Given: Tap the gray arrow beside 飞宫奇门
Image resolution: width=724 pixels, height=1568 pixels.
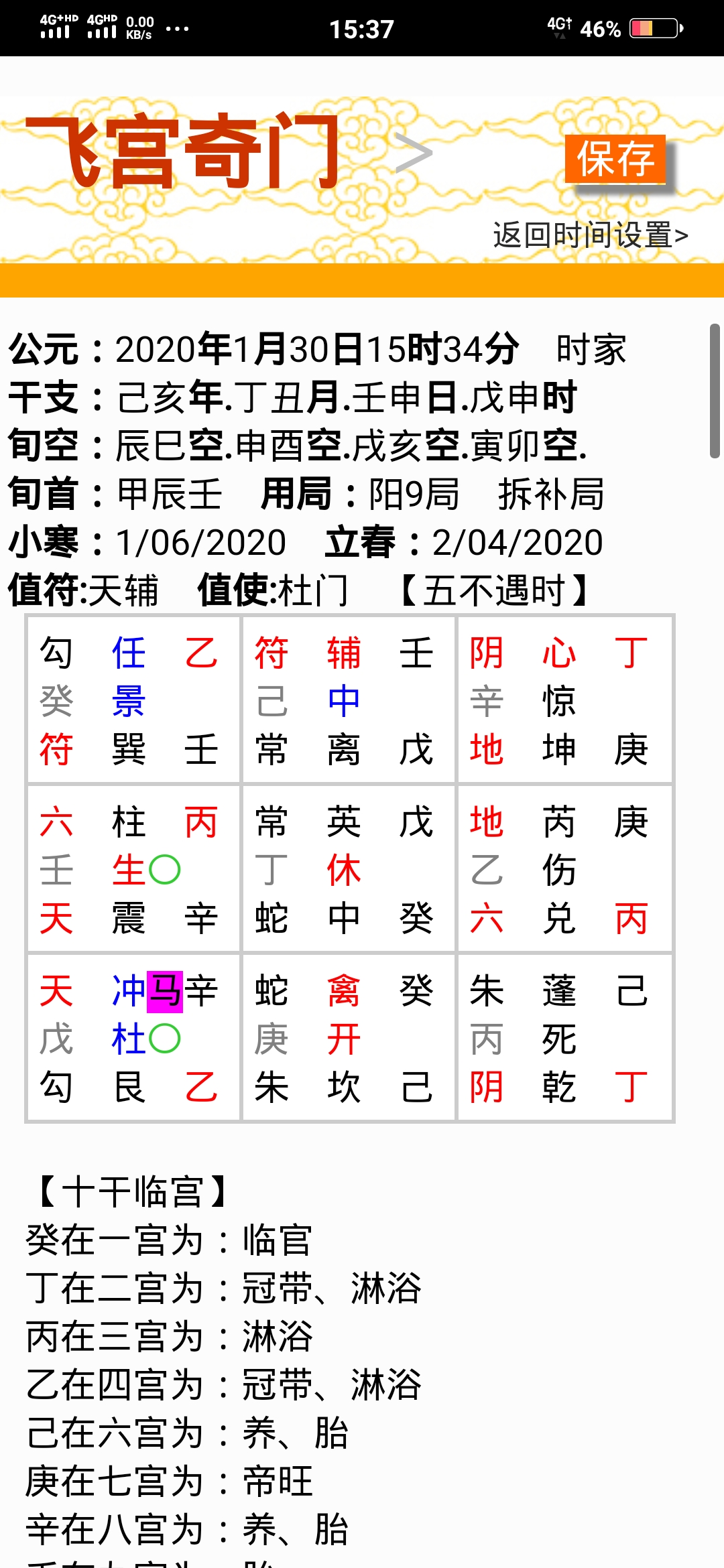Looking at the screenshot, I should click(x=413, y=153).
